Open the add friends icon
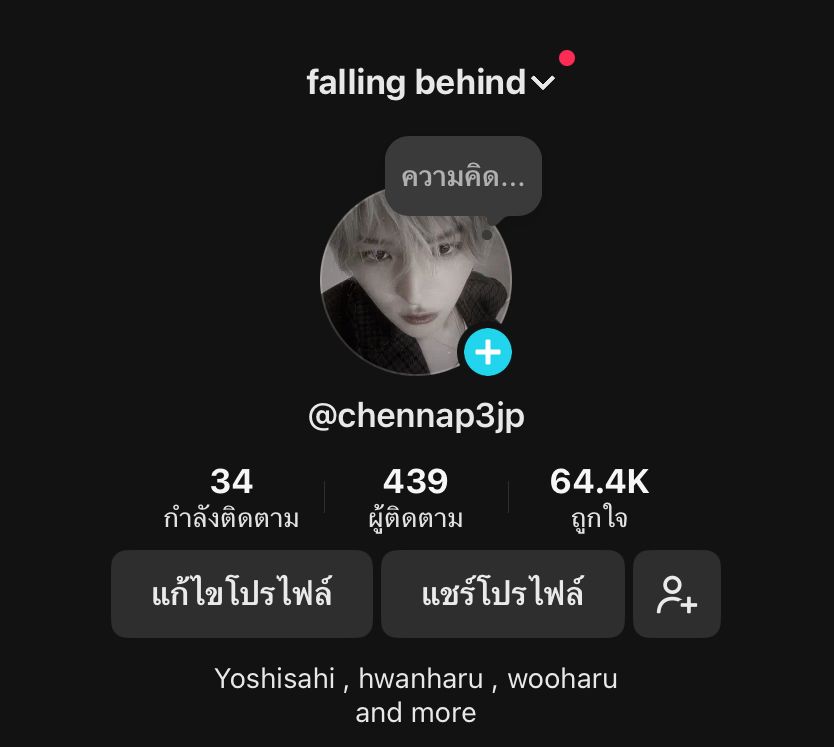Viewport: 834px width, 747px height. [676, 594]
